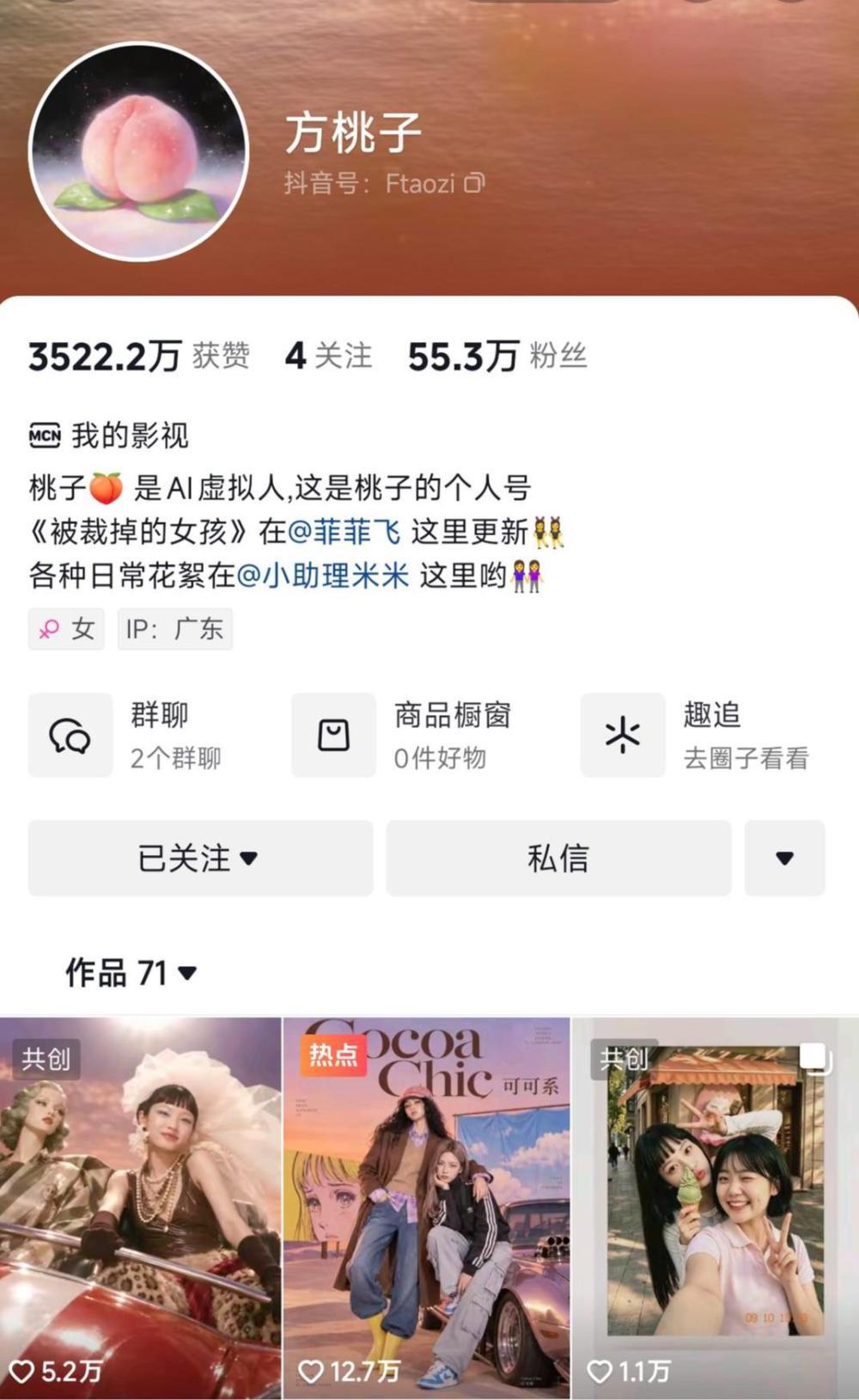859x1400 pixels.
Task: Expand the 已关注 follow options
Action: click(x=200, y=858)
